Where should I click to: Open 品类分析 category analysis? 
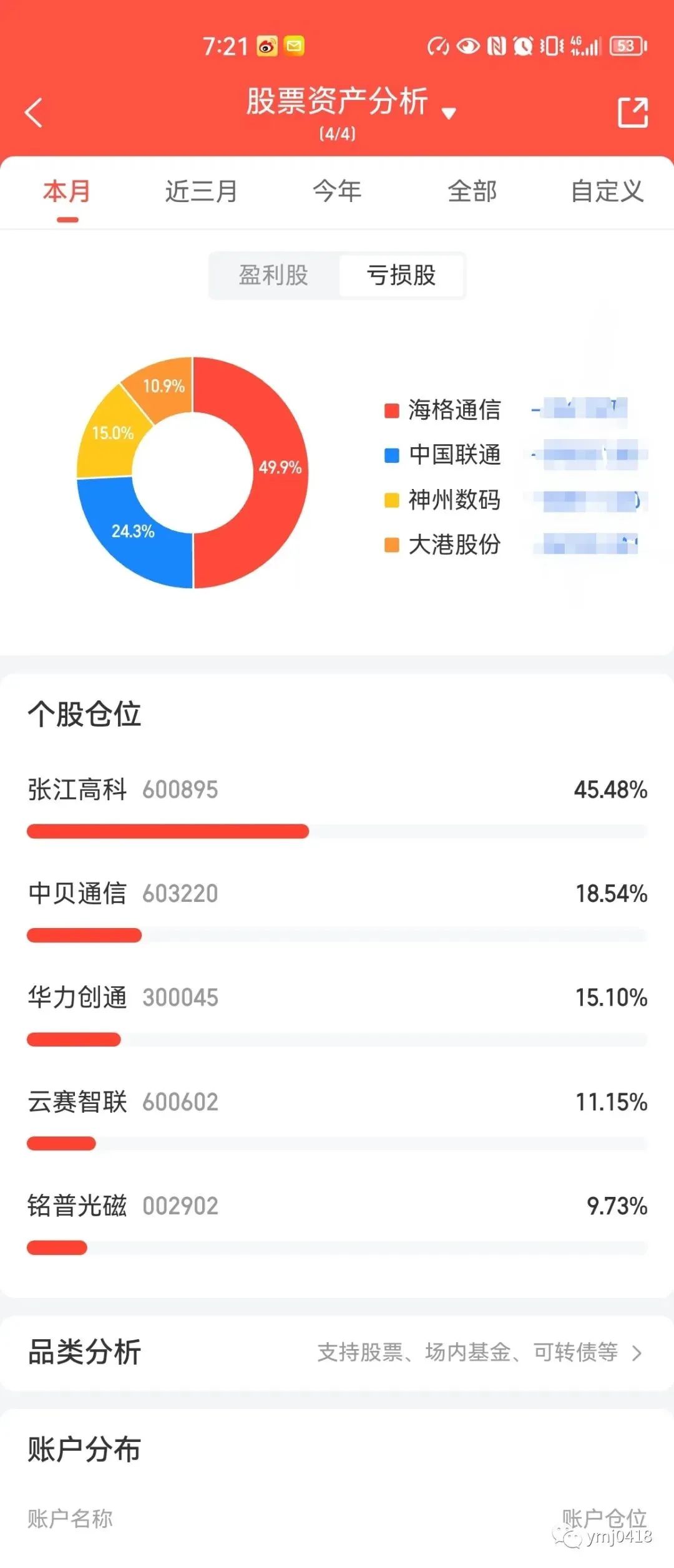pyautogui.click(x=337, y=1353)
